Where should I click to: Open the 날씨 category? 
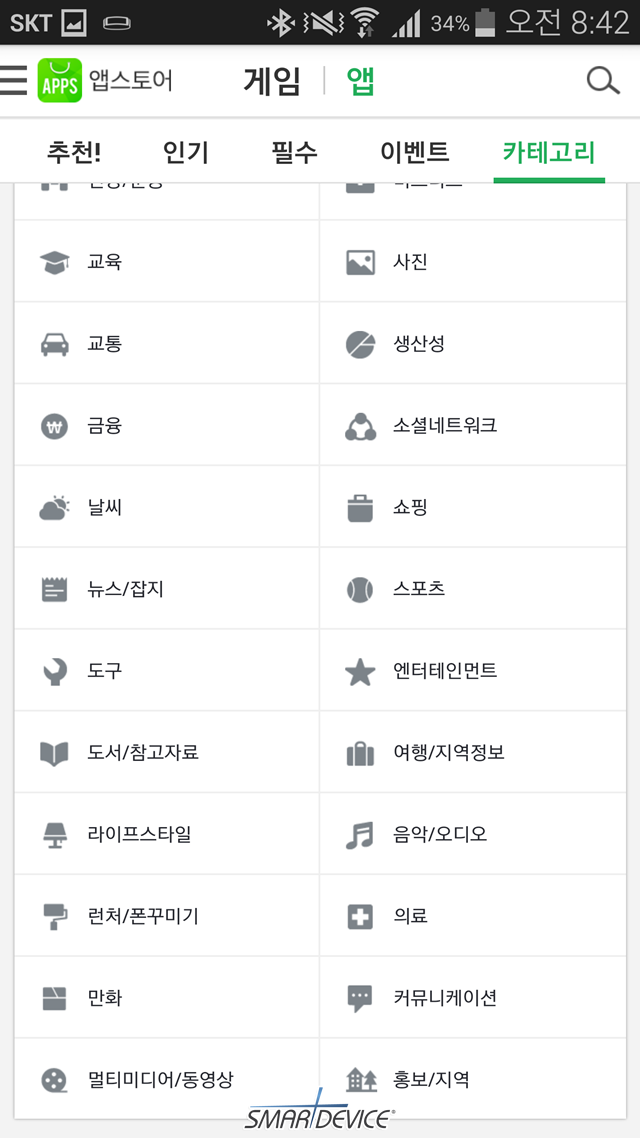pos(167,507)
